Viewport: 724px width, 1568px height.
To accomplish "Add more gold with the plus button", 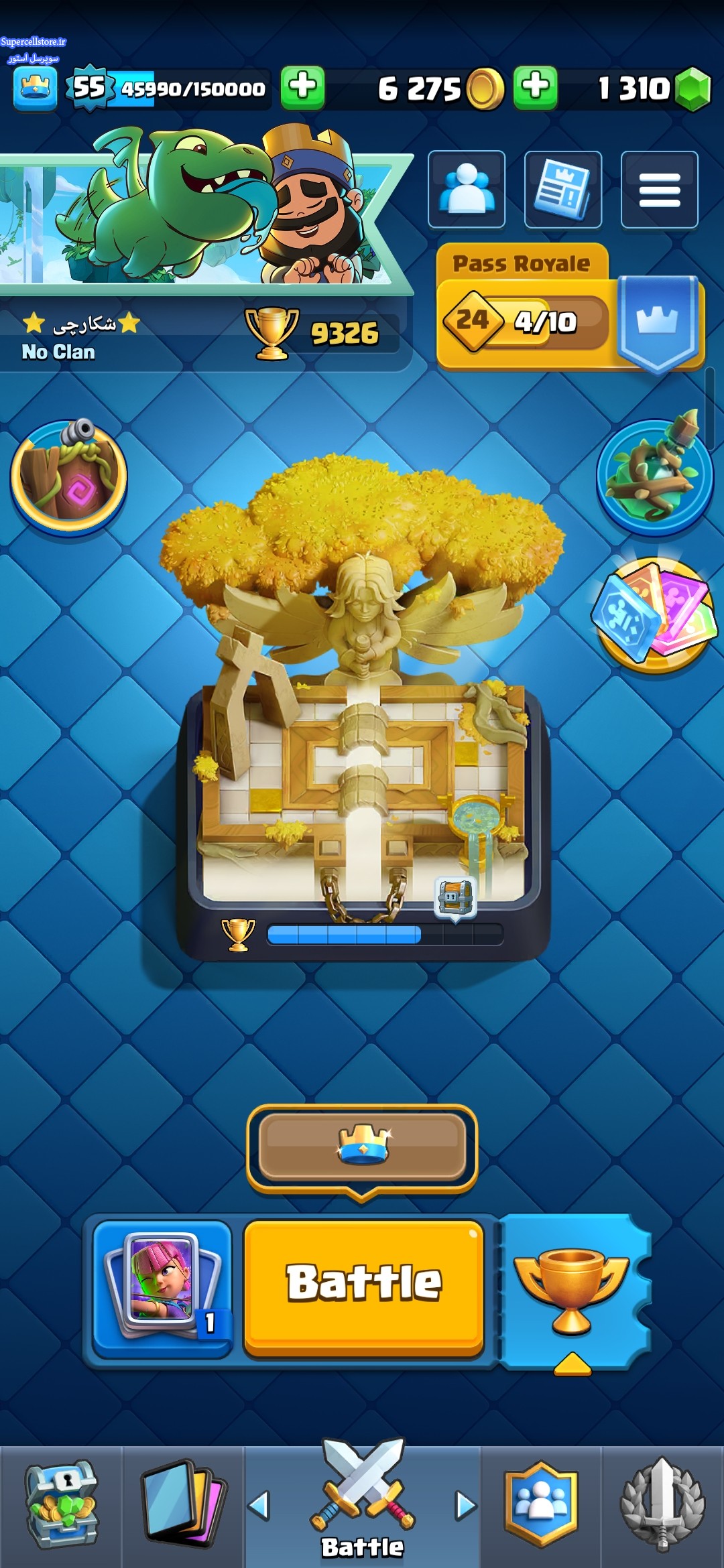I will [x=535, y=88].
